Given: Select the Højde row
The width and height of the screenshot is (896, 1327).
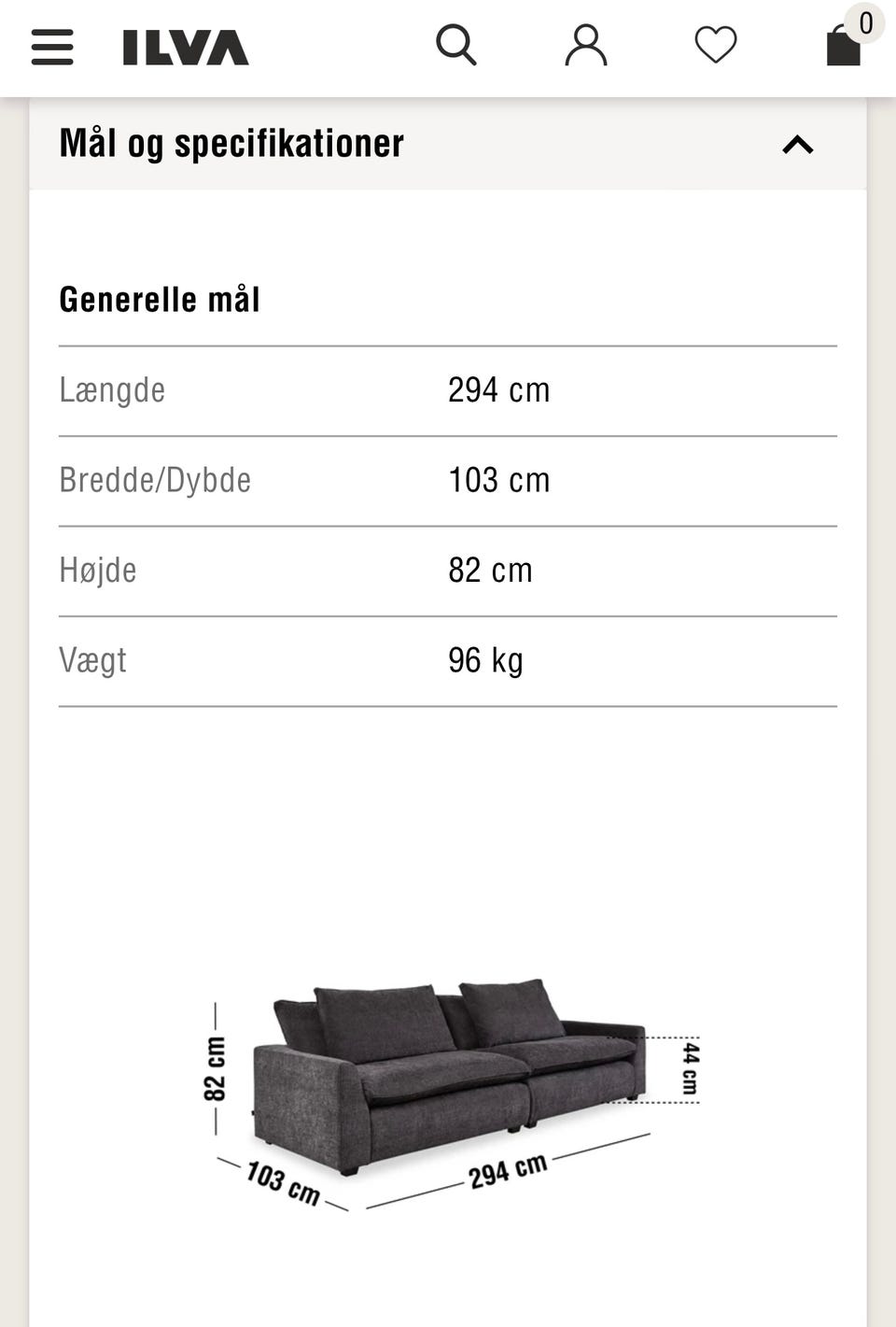Looking at the screenshot, I should [98, 570].
